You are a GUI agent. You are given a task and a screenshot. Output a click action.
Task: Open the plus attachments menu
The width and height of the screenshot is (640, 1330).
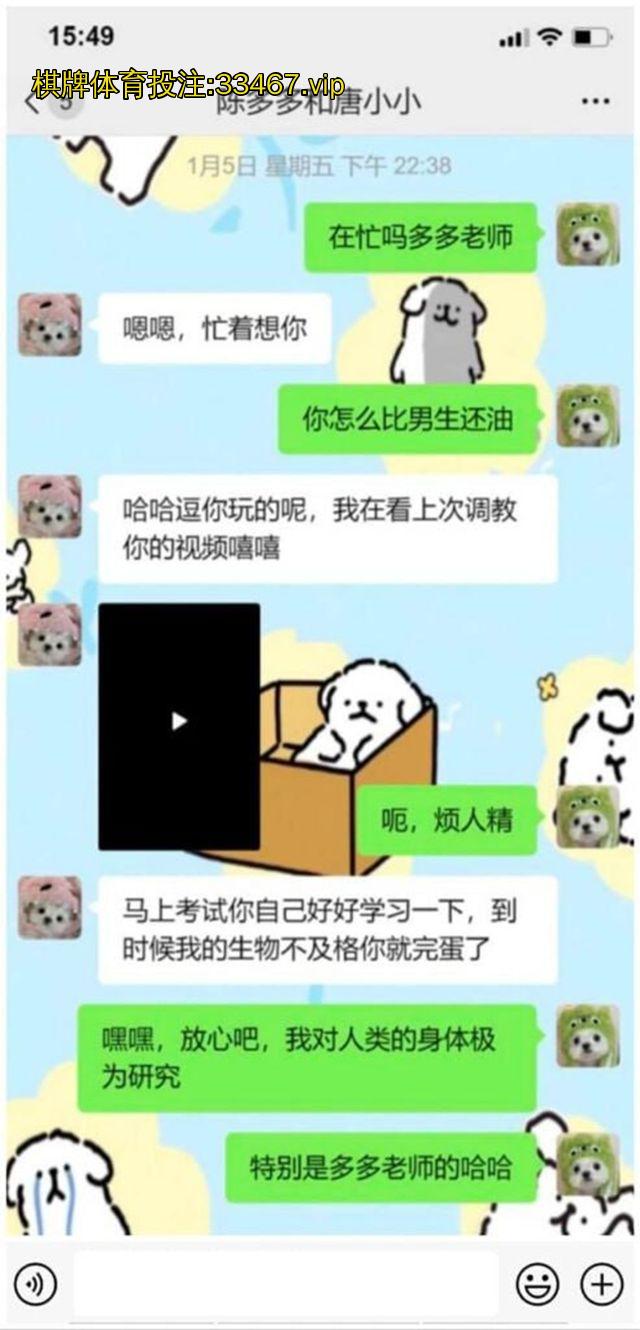point(601,1283)
